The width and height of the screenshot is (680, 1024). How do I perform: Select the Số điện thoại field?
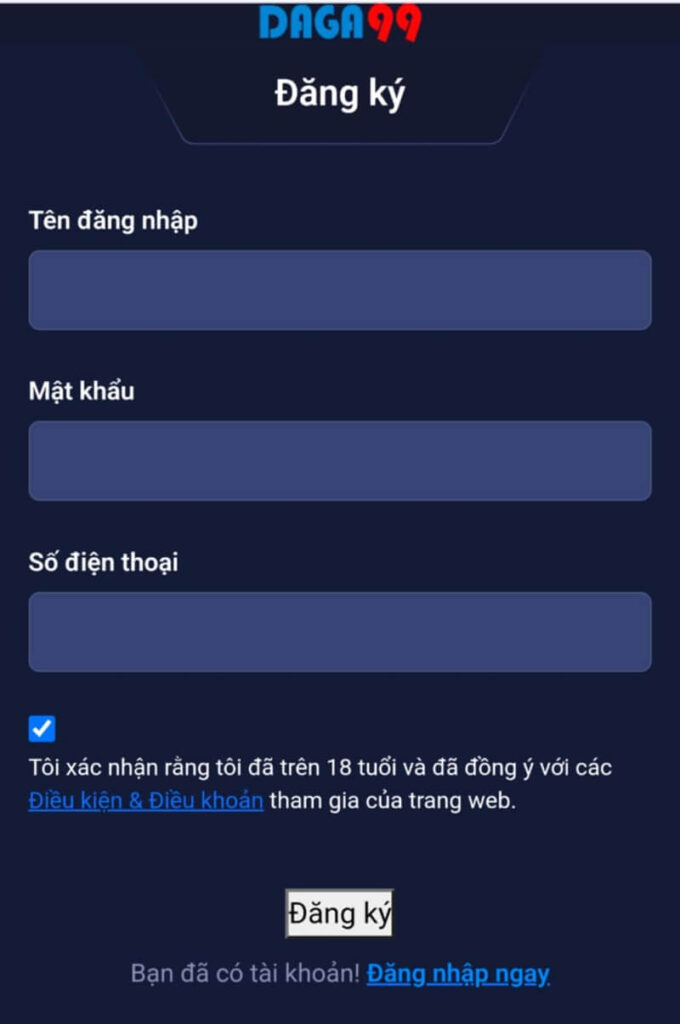[340, 632]
